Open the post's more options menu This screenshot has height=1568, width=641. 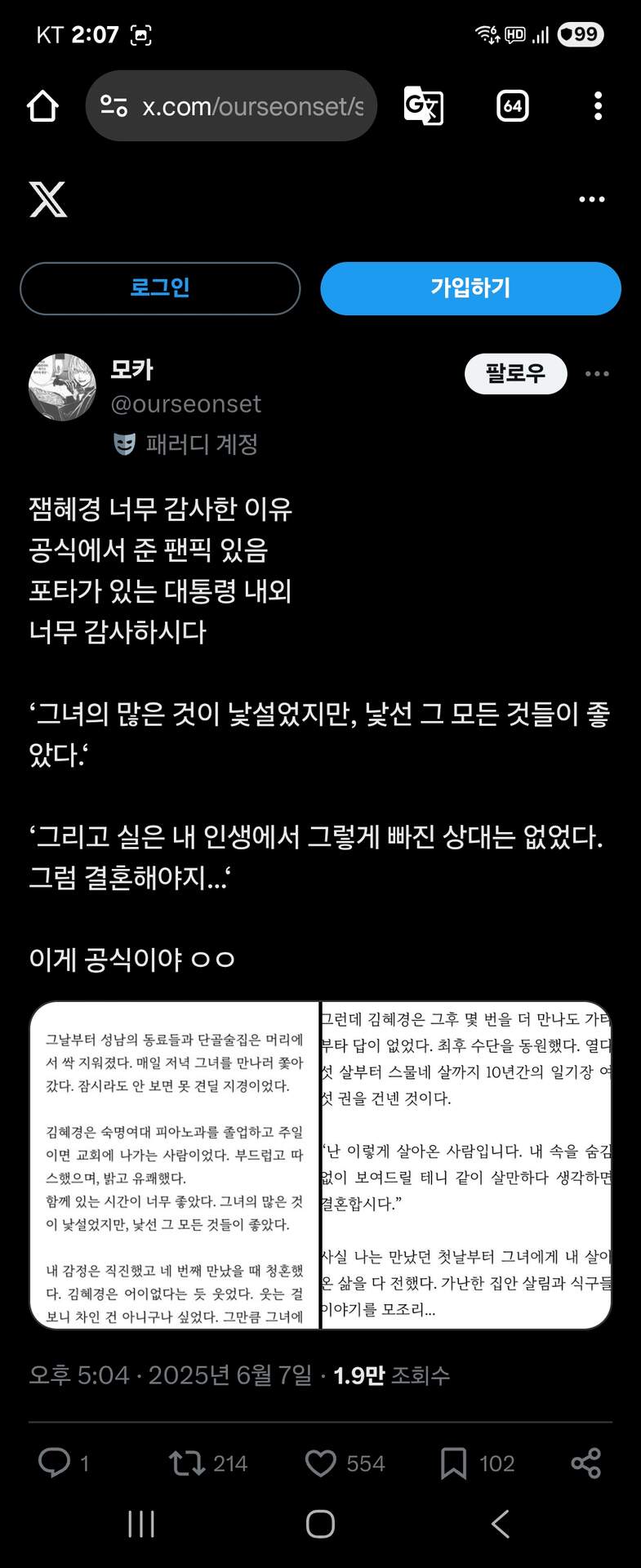click(x=597, y=374)
